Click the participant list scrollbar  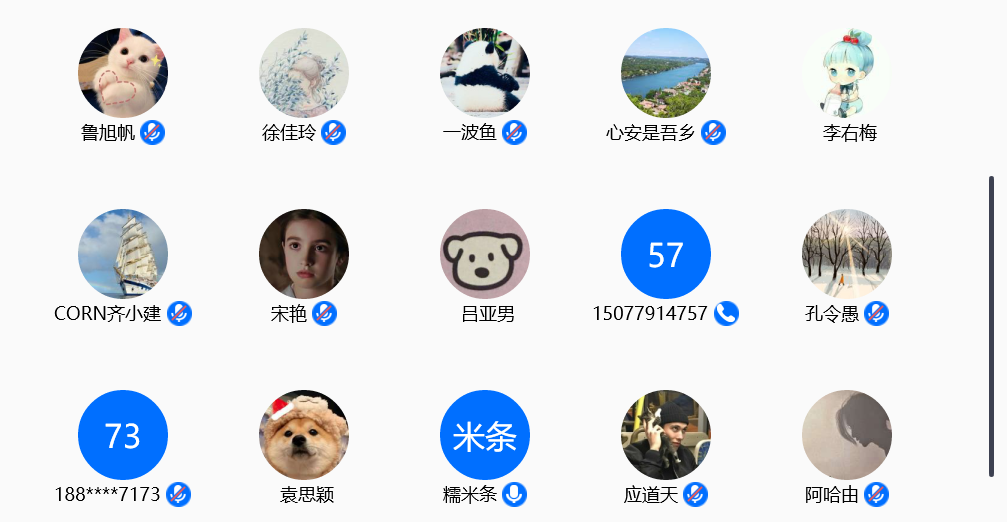point(991,325)
